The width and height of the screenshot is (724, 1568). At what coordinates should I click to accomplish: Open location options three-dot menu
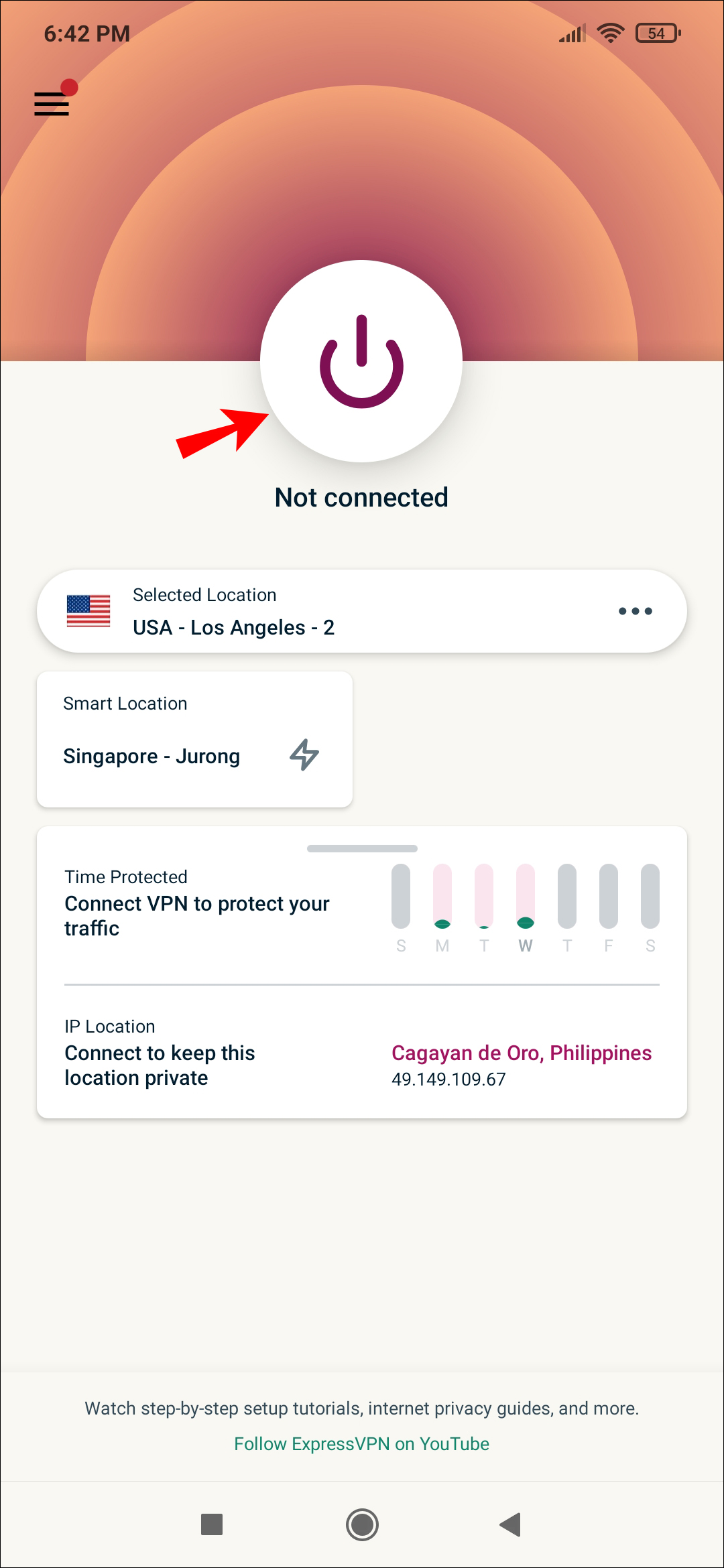pos(635,611)
